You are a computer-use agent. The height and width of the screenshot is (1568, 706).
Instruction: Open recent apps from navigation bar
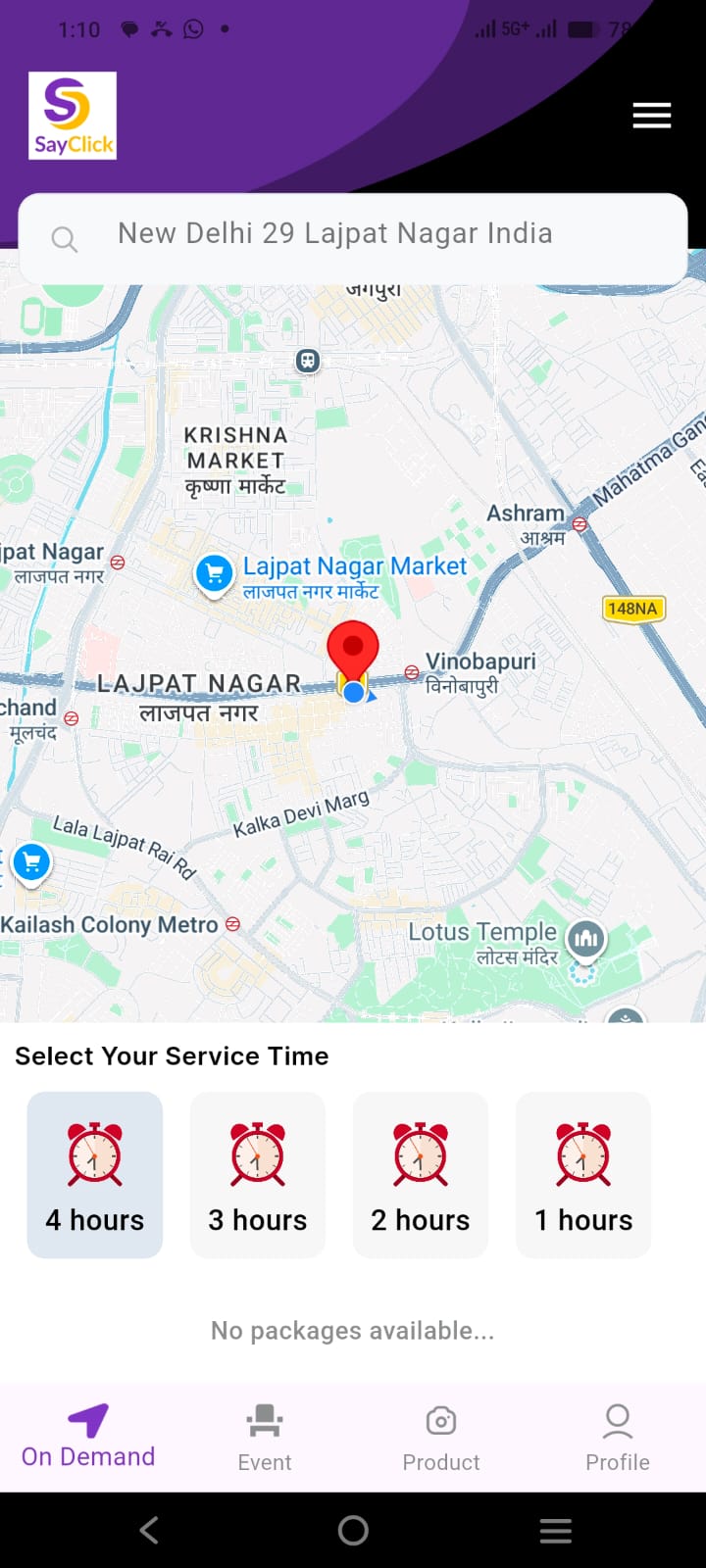click(556, 1530)
